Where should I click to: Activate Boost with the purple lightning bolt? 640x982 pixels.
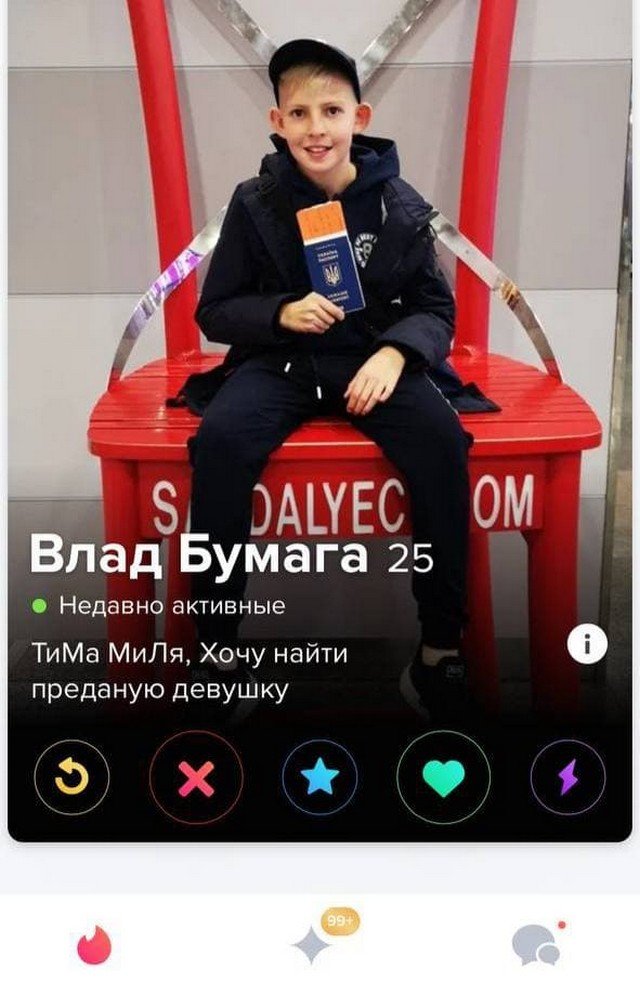(x=568, y=777)
